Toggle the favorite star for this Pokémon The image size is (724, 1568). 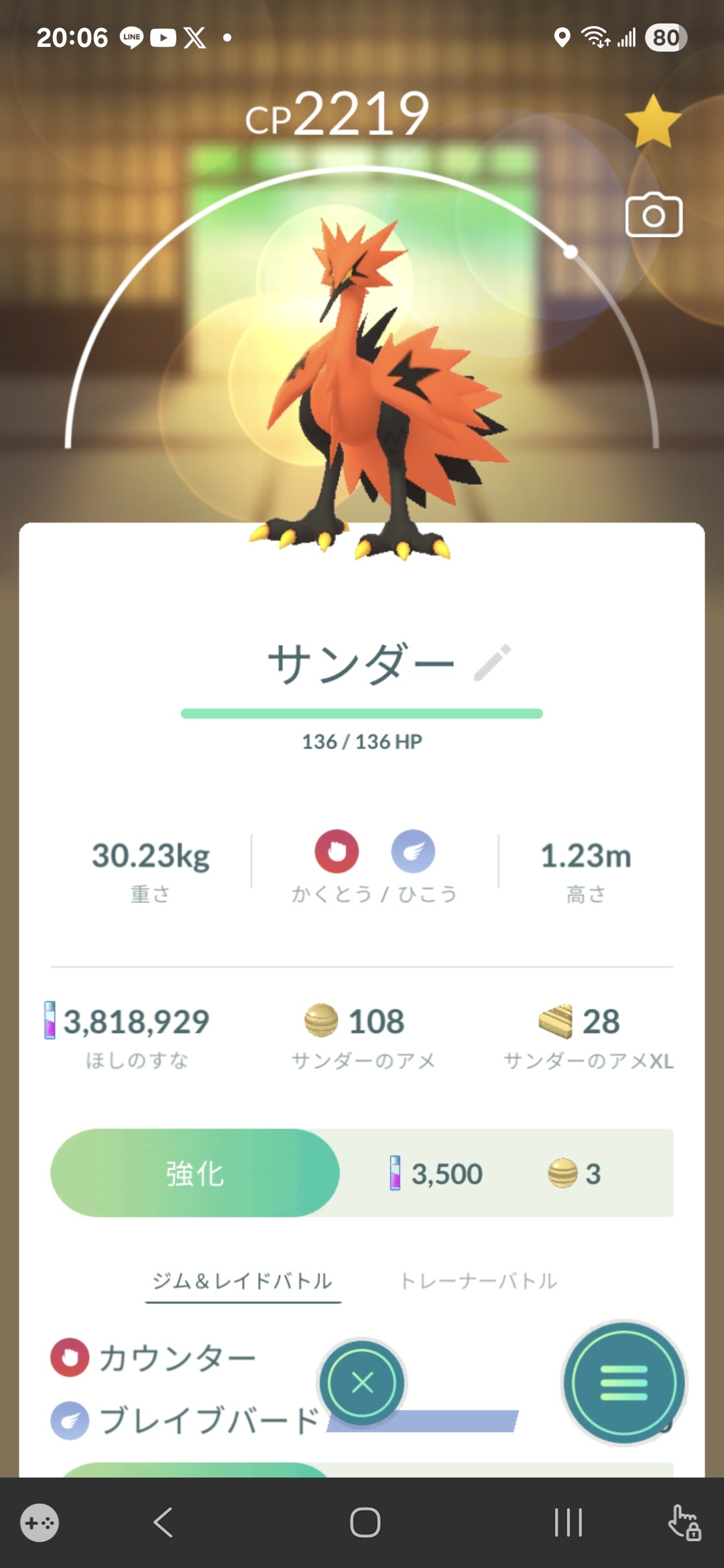pos(653,122)
